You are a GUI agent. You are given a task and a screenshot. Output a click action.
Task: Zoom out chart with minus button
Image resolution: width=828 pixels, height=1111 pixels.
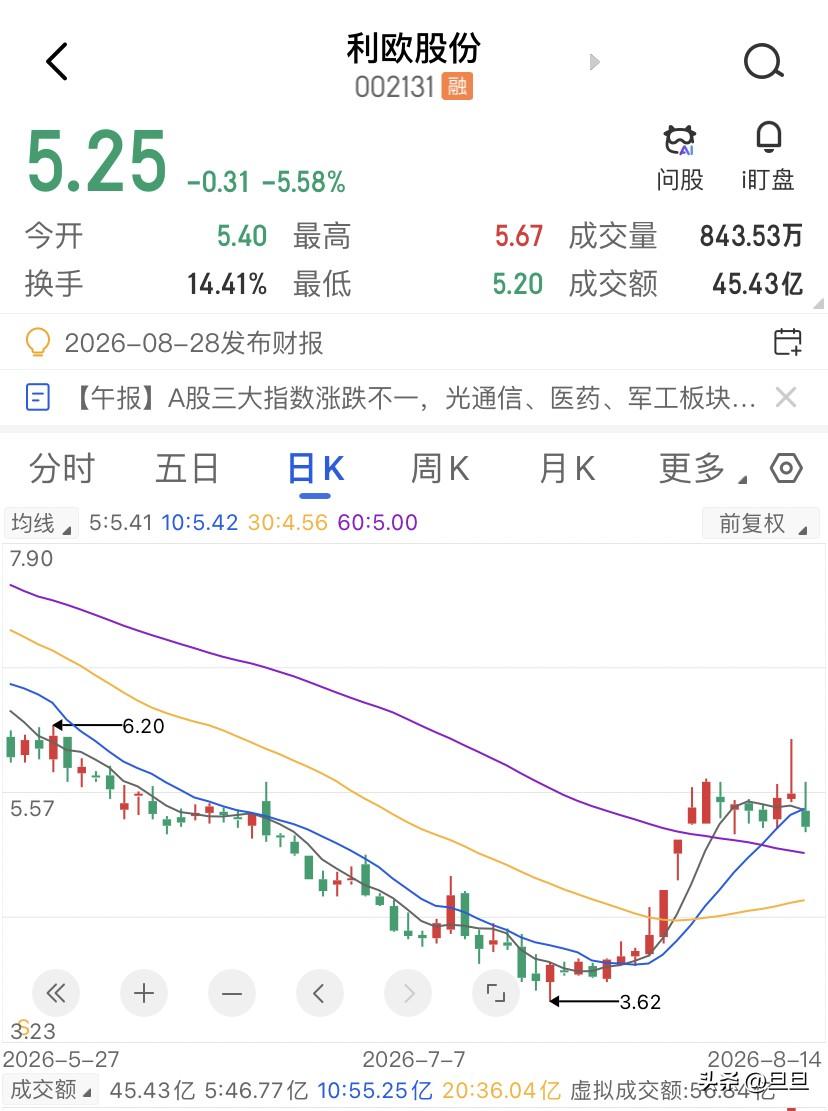point(232,993)
